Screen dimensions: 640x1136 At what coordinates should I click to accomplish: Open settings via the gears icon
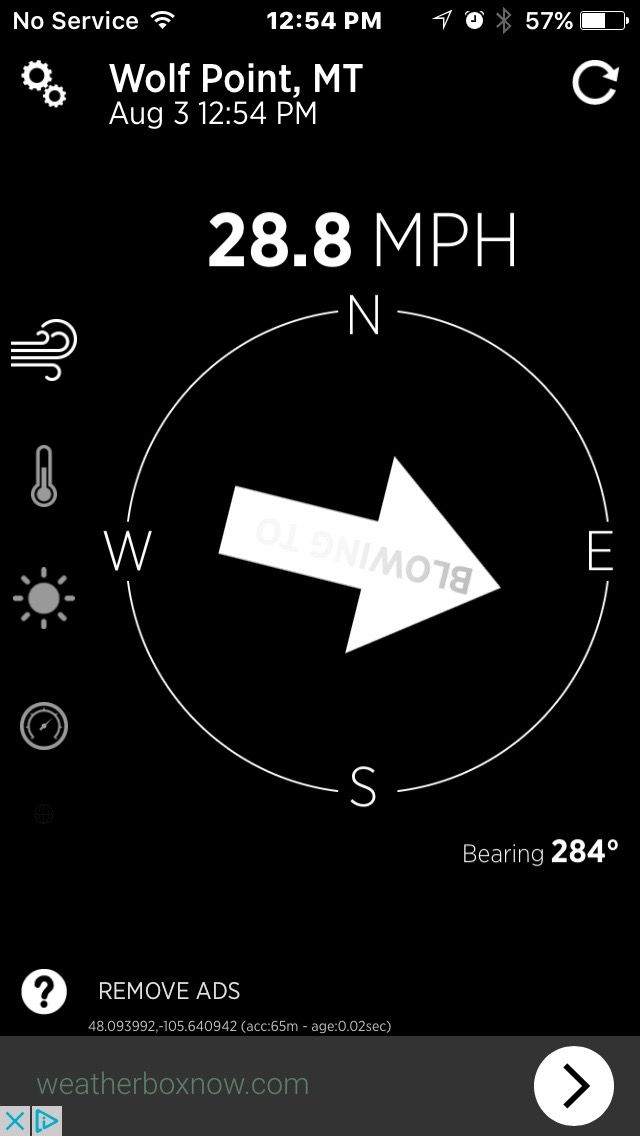[x=44, y=84]
